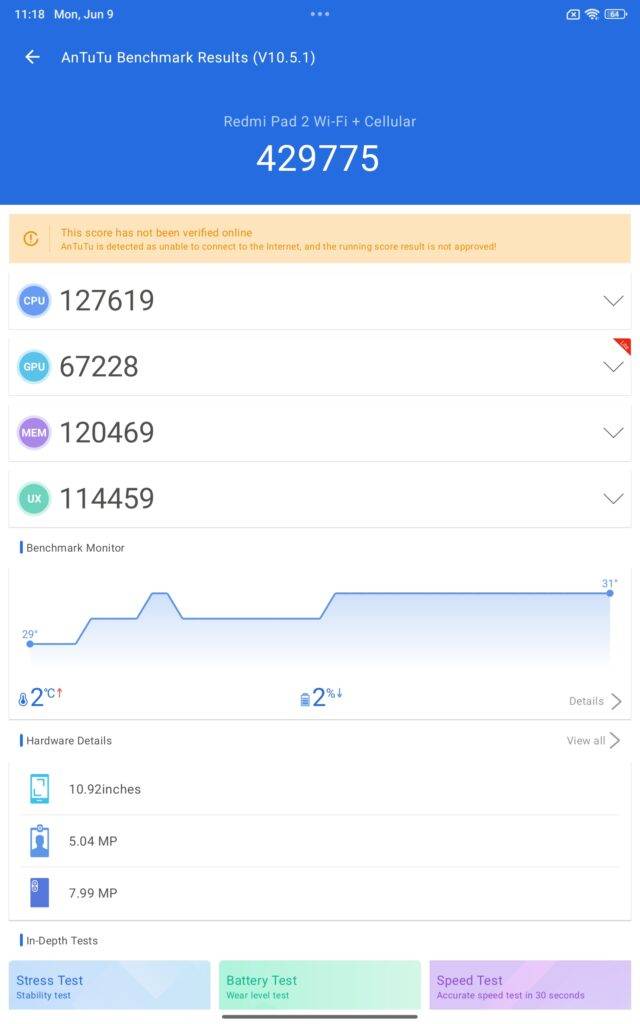
Task: Start the Stress Test
Action: click(110, 985)
